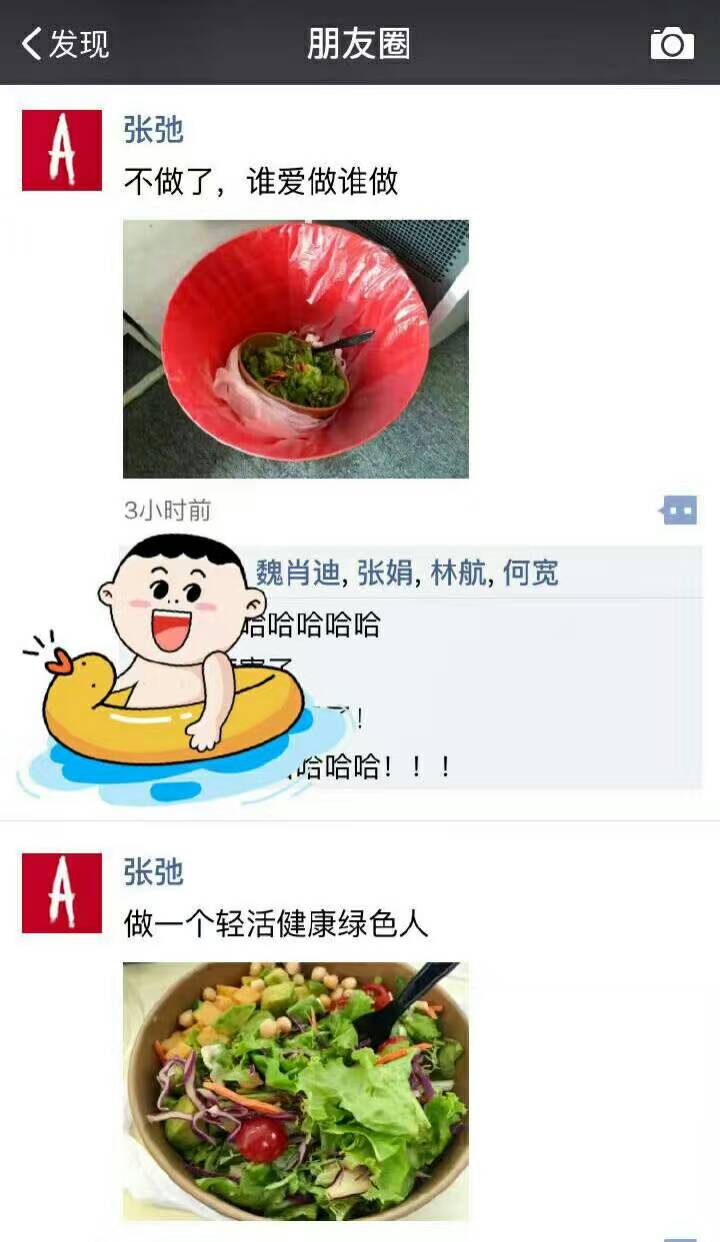Viewport: 720px width, 1242px height.
Task: Go back to the 发现 page
Action: (x=65, y=44)
